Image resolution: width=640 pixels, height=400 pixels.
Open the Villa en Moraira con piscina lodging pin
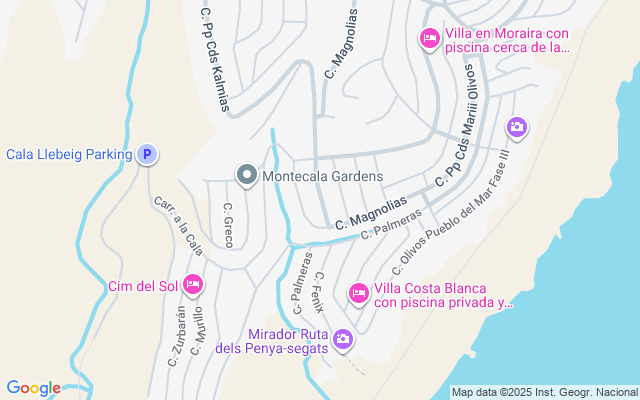[429, 38]
